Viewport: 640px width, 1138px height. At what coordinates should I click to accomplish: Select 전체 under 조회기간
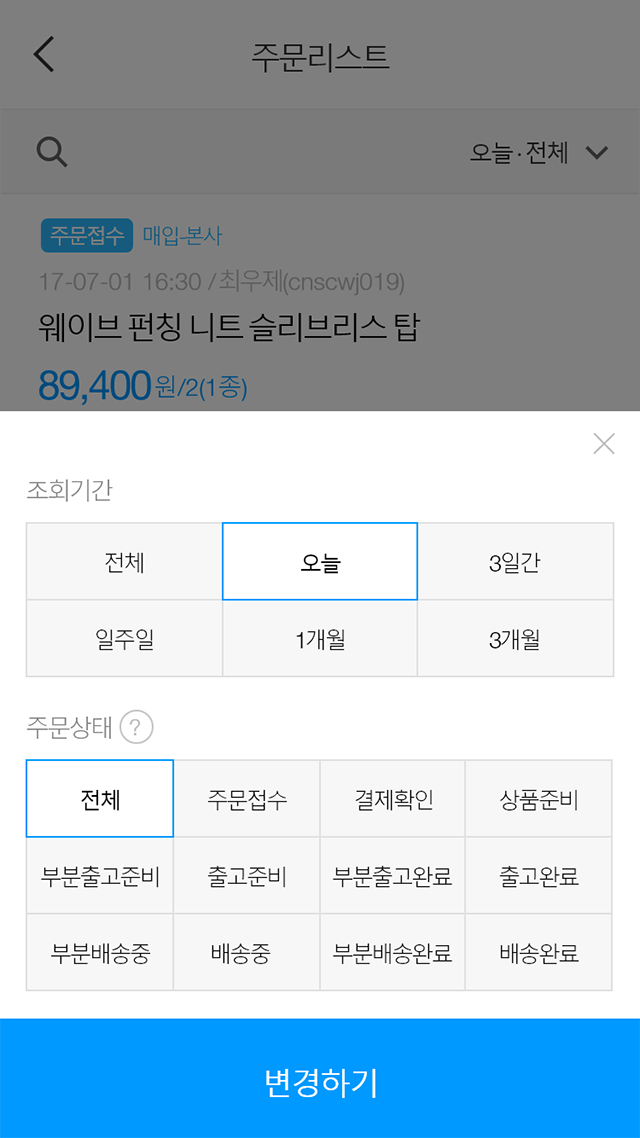[125, 562]
